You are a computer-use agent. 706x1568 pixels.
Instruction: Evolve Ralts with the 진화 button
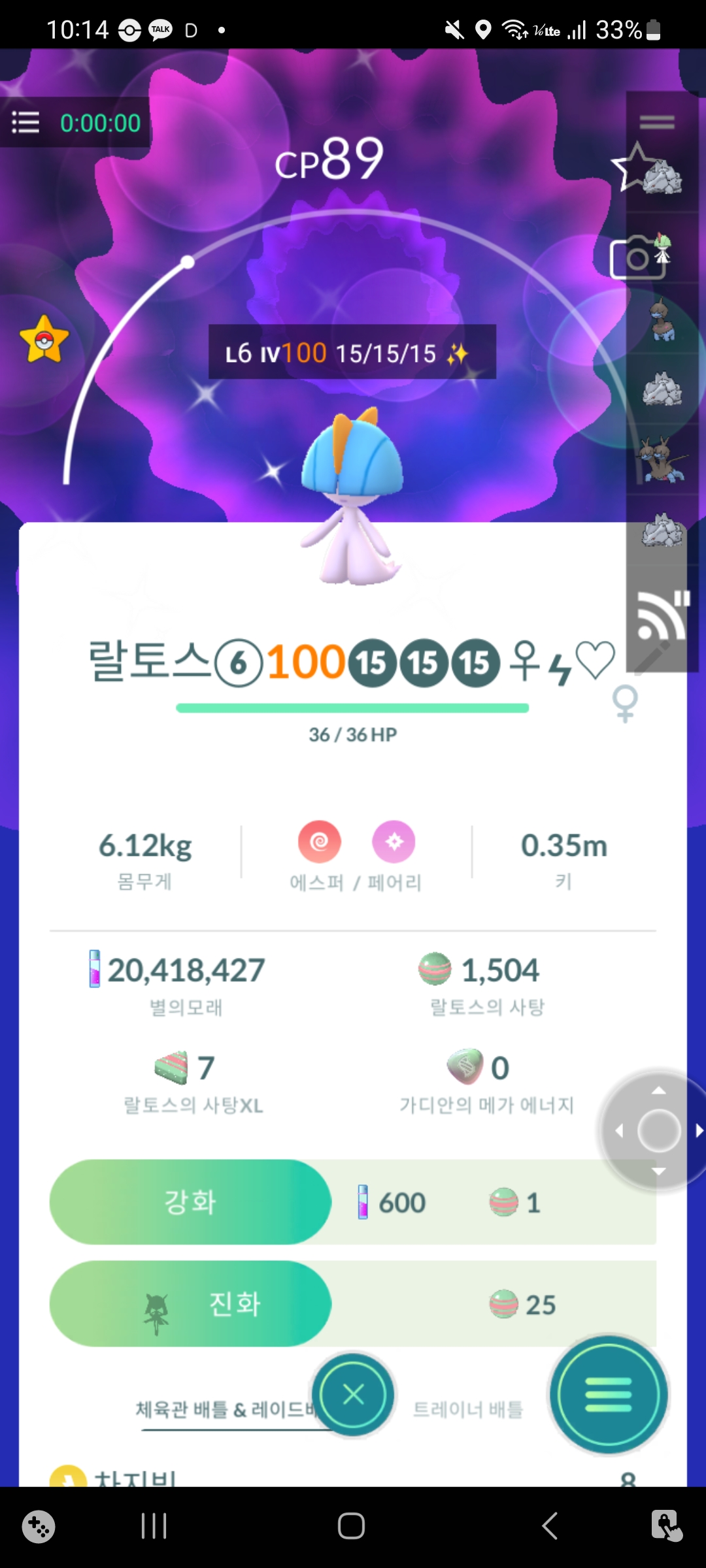(x=190, y=1303)
